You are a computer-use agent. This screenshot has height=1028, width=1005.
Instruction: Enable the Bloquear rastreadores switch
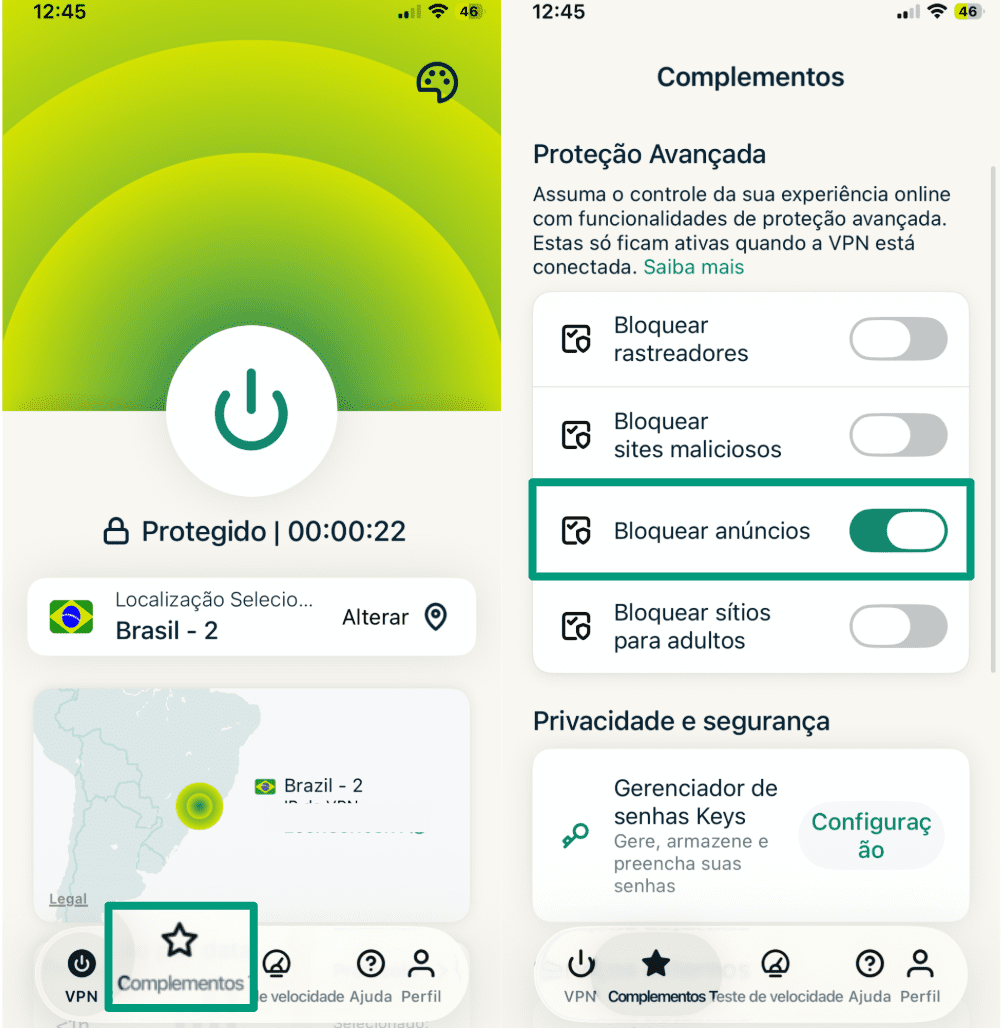[x=897, y=339]
